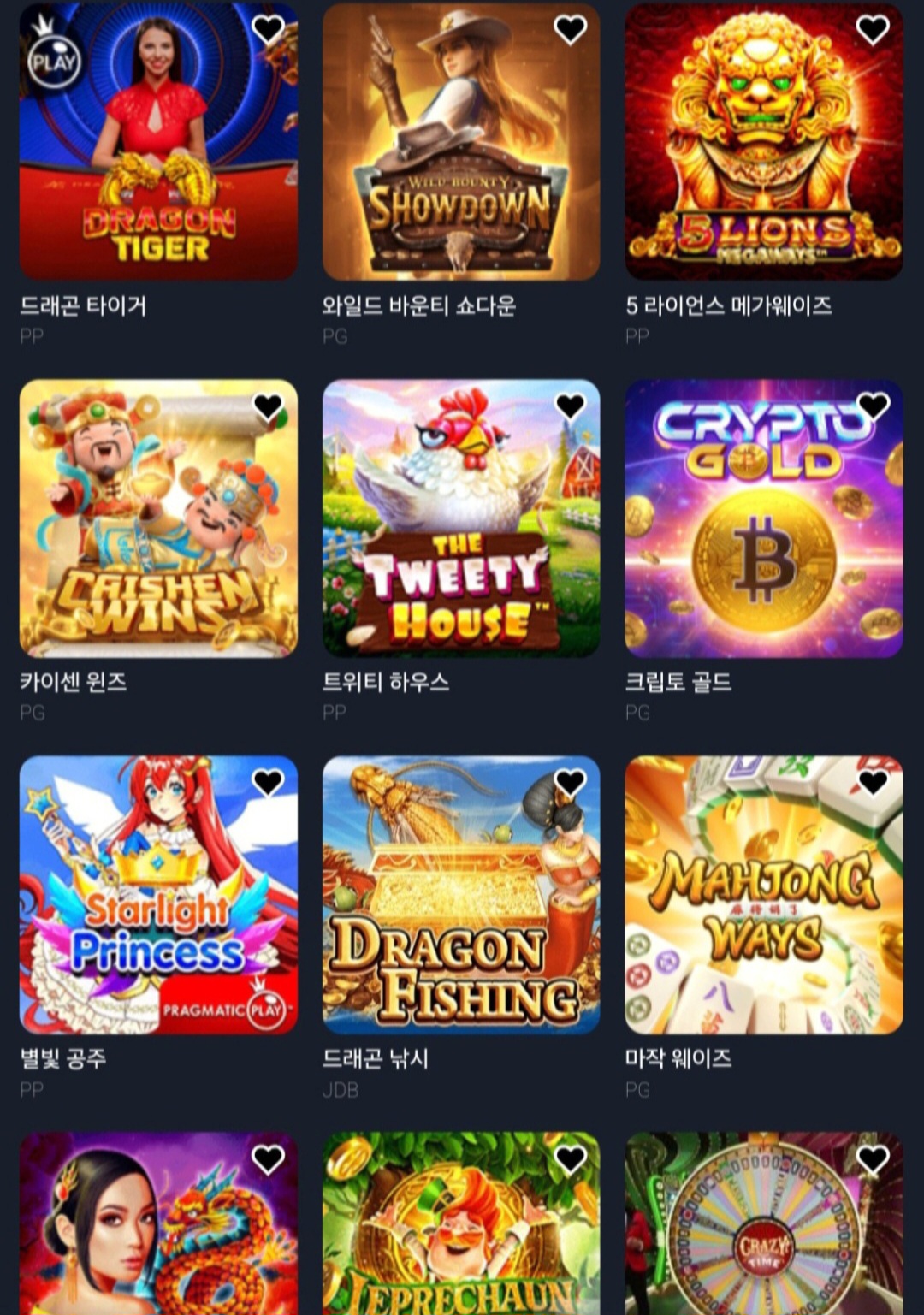The height and width of the screenshot is (1315, 924).
Task: Favorite the Mahjong Ways game
Action: click(x=873, y=783)
